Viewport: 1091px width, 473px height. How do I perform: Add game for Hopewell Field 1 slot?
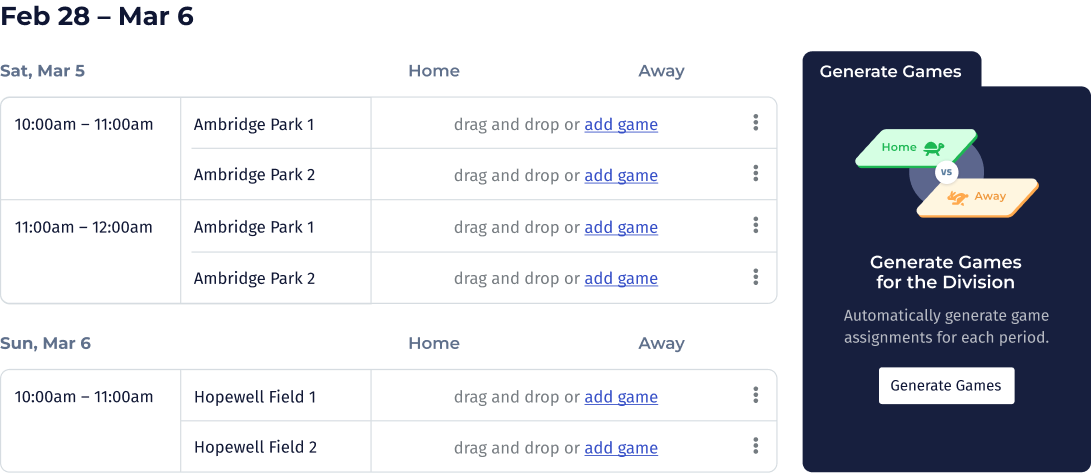[621, 398]
